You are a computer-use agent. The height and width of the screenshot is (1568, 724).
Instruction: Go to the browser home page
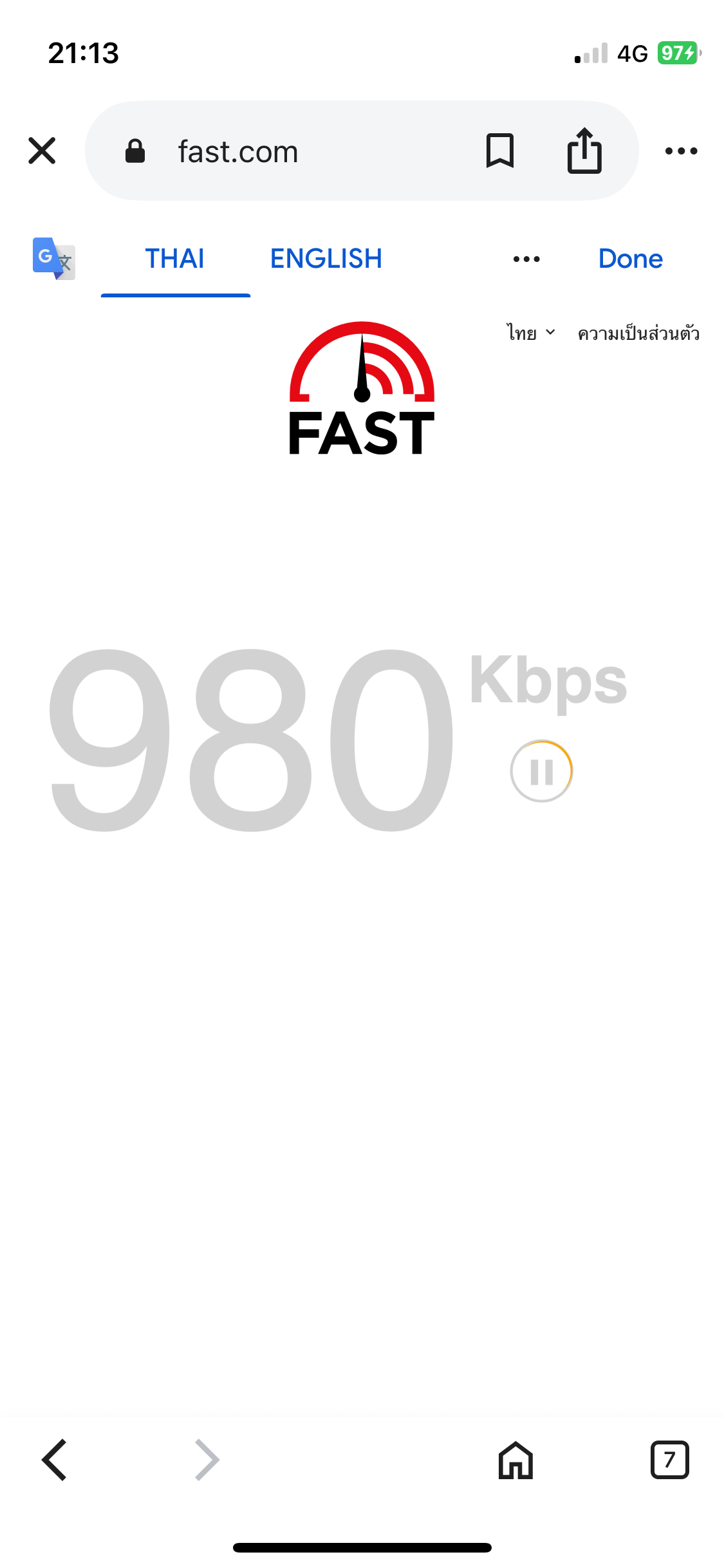pos(516,1460)
